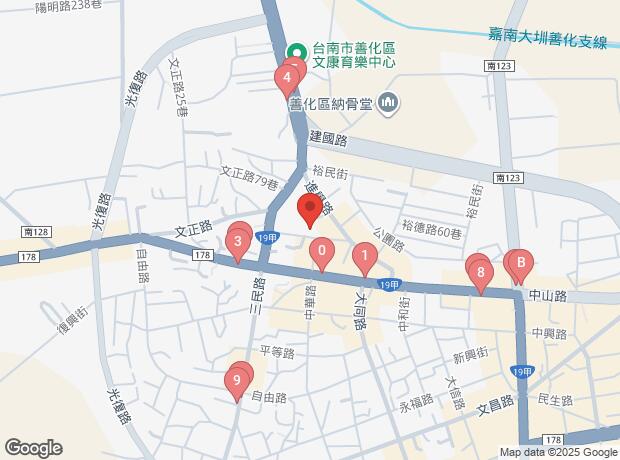Tap the map marker labeled B
The width and height of the screenshot is (620, 460).
coord(519,265)
